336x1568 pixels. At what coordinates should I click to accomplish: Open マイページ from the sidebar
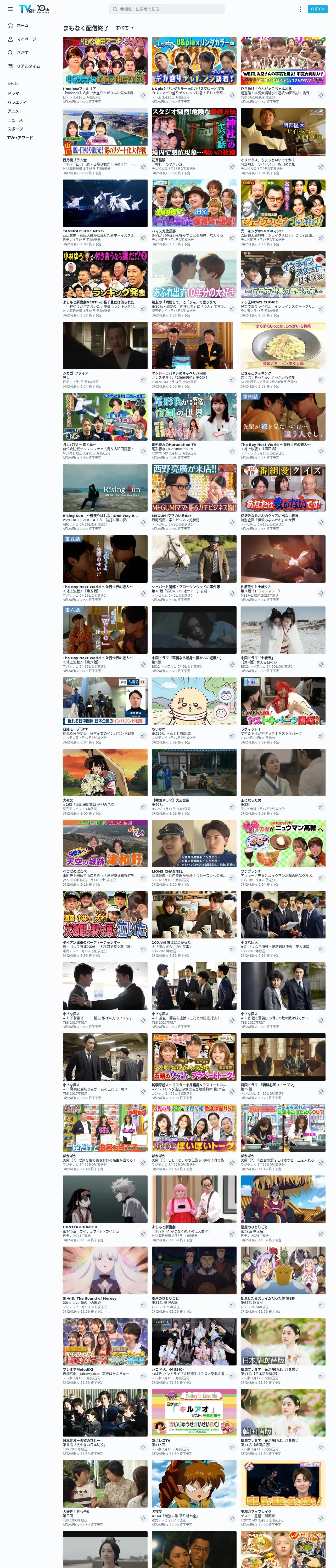[x=26, y=39]
